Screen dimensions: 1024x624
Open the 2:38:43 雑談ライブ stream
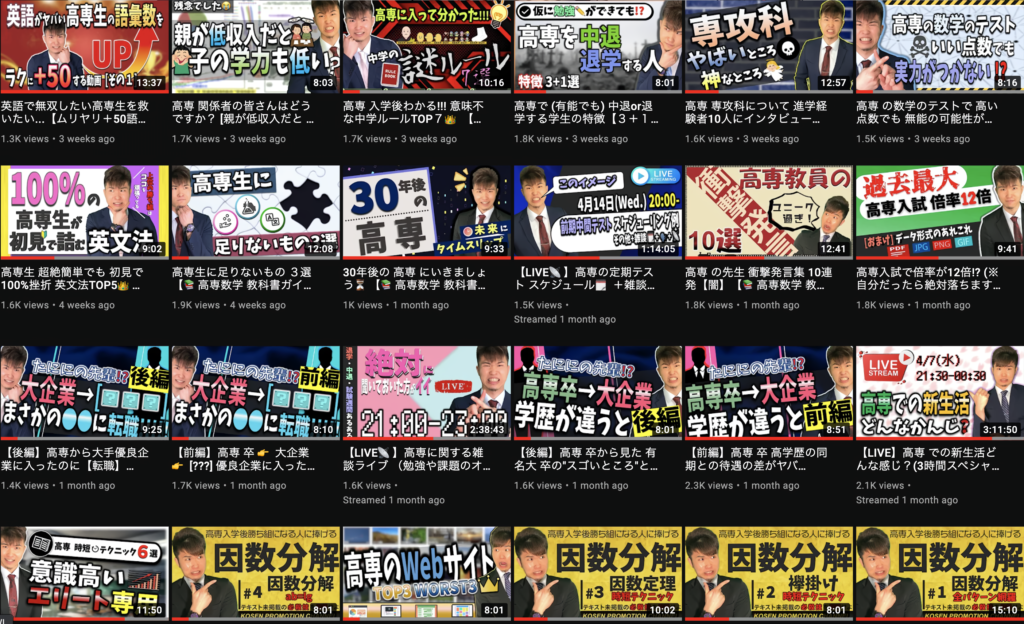(427, 392)
